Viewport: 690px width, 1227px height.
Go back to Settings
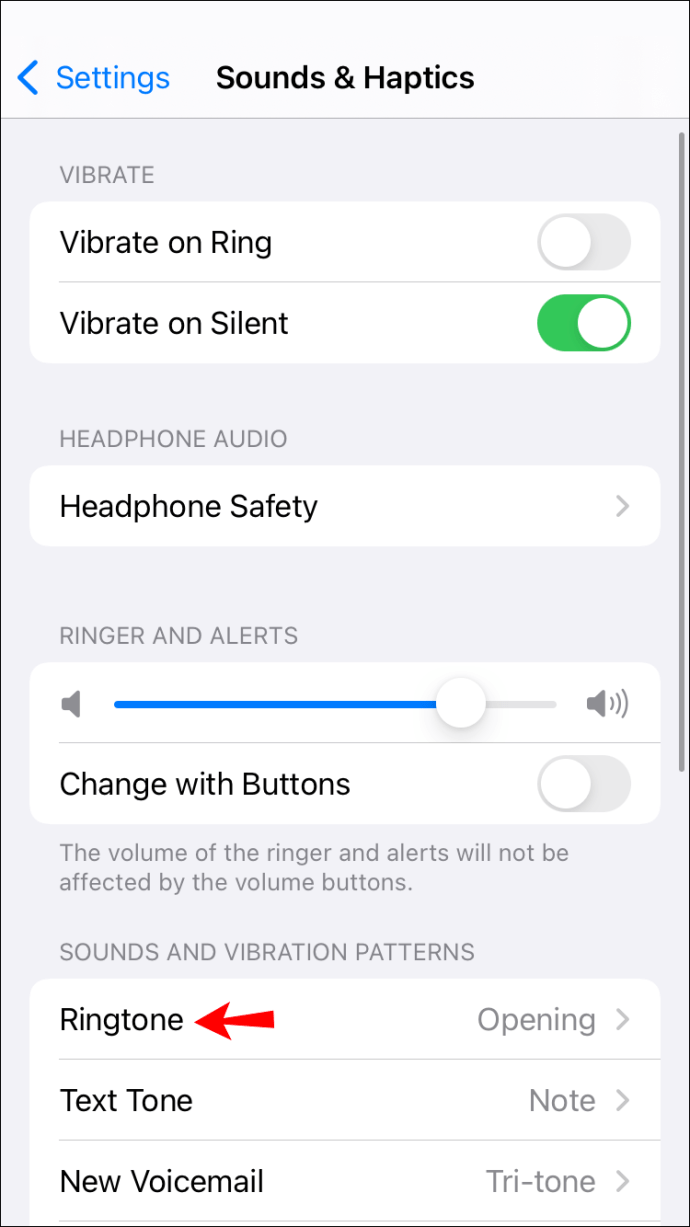tap(94, 78)
